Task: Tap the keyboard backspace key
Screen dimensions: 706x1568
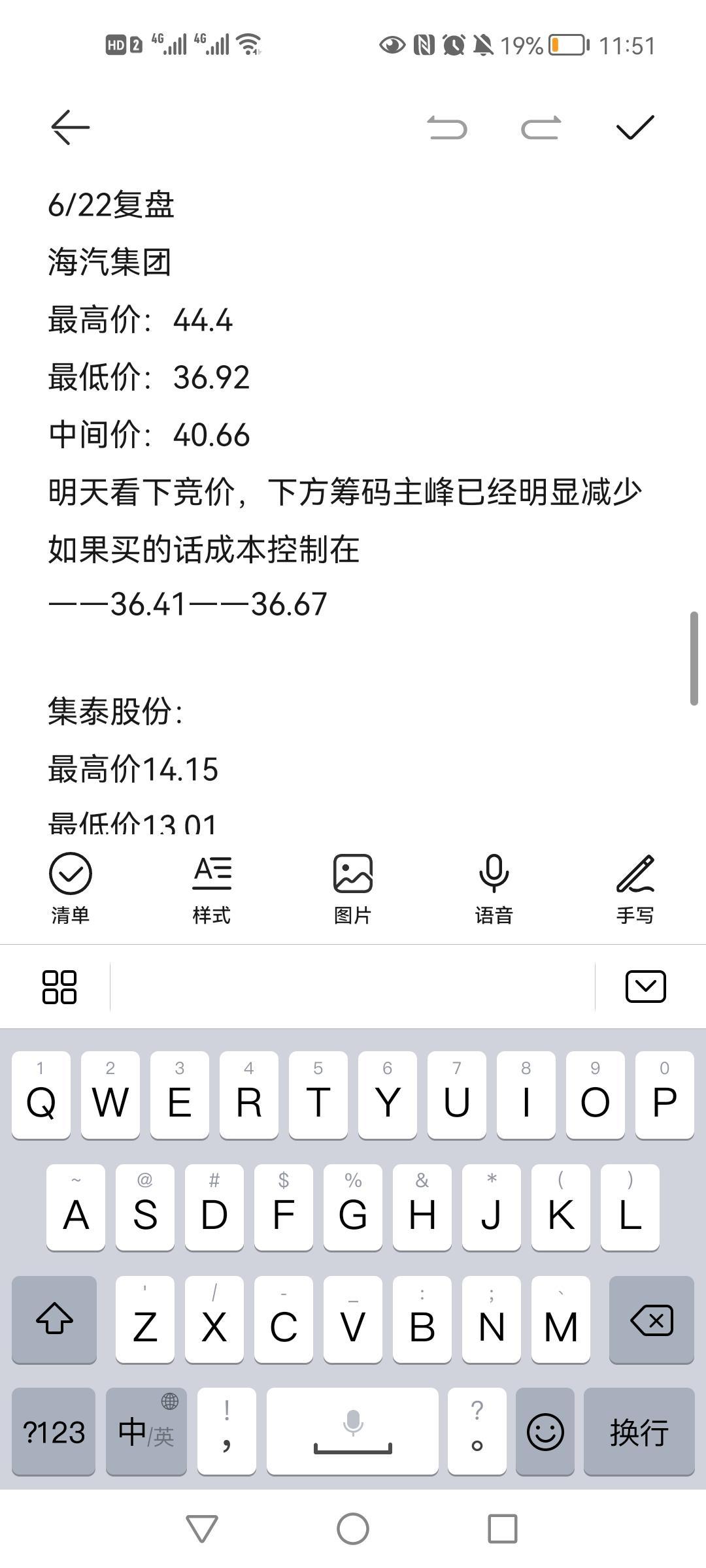Action: pyautogui.click(x=651, y=1320)
